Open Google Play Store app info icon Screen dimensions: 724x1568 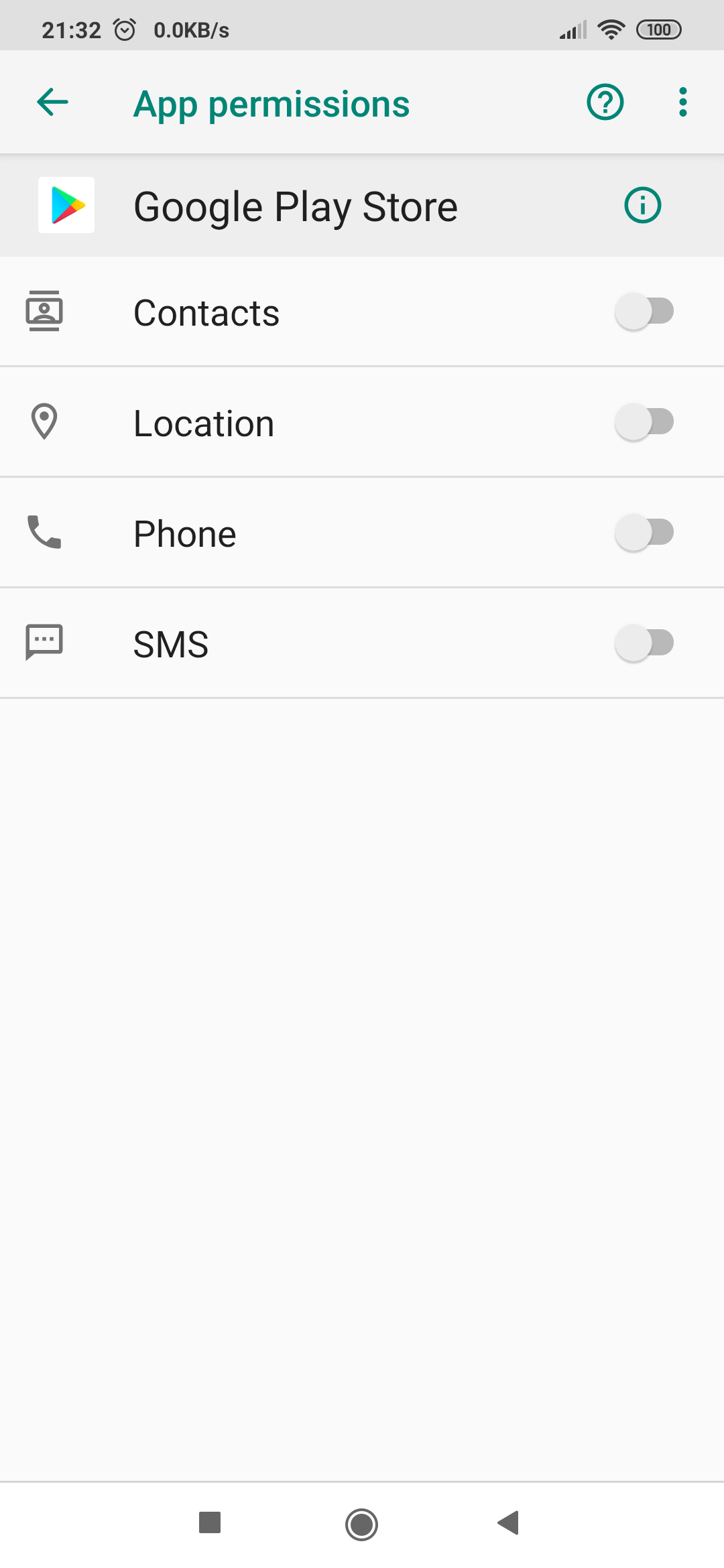point(643,205)
